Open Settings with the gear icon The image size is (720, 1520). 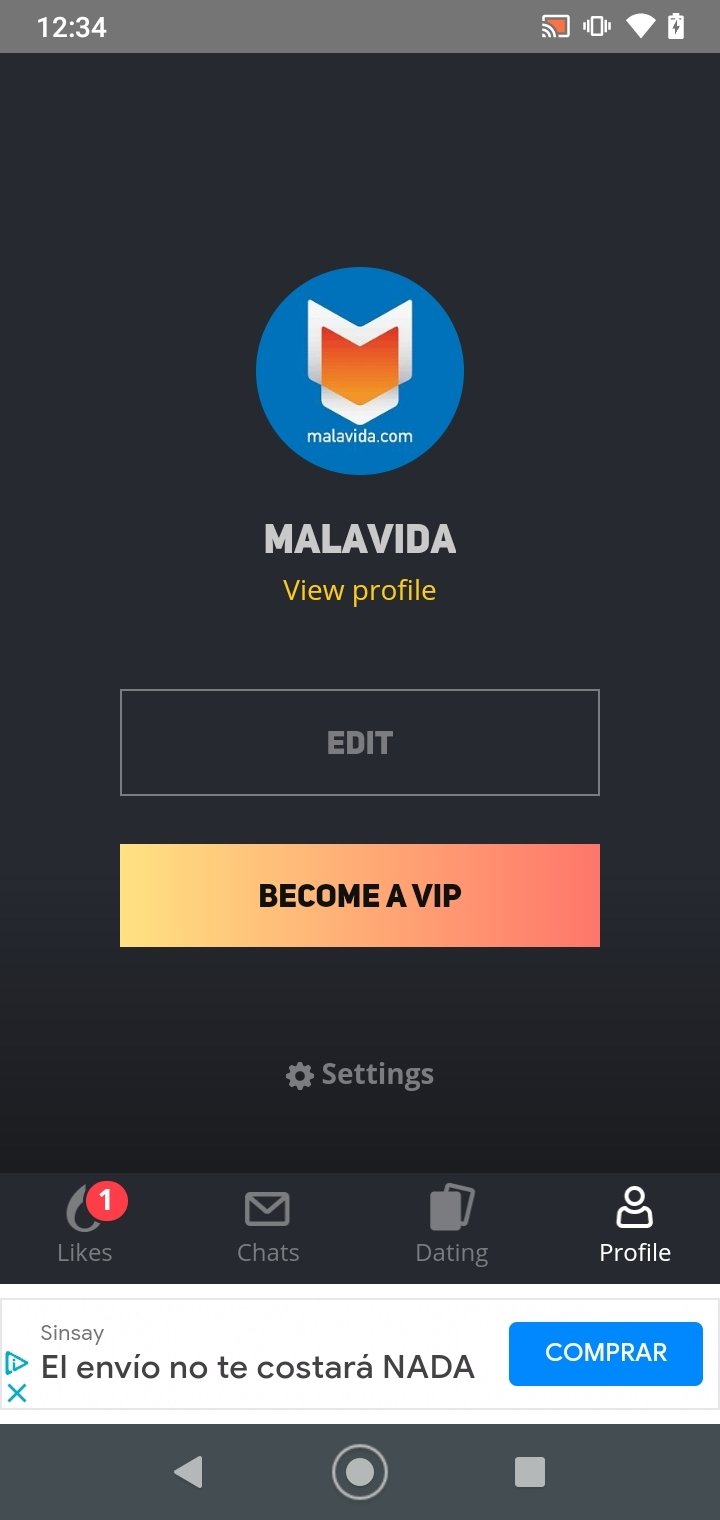point(360,1075)
